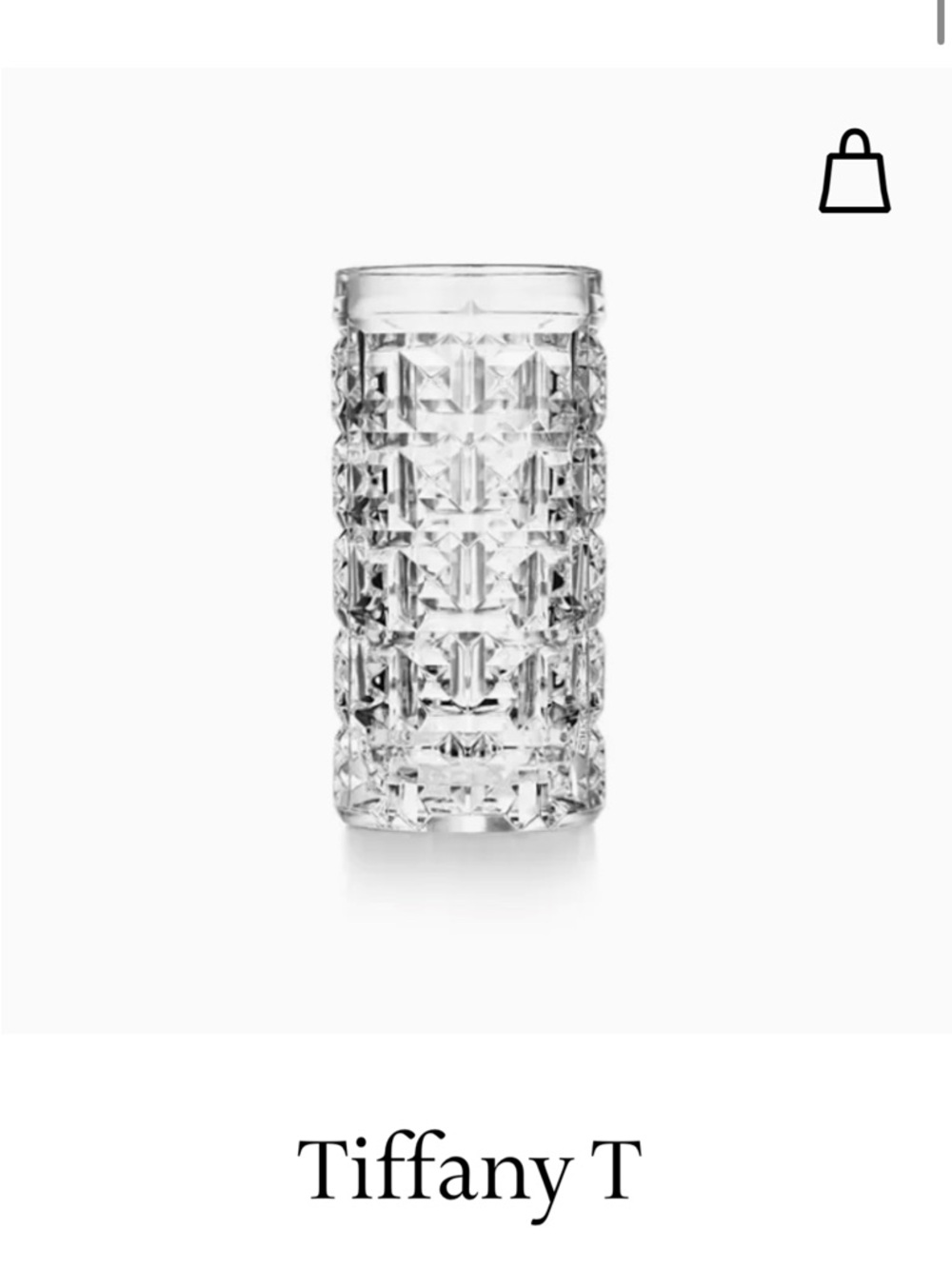Click the crystal vase product image
952x1269 pixels.
tap(473, 552)
